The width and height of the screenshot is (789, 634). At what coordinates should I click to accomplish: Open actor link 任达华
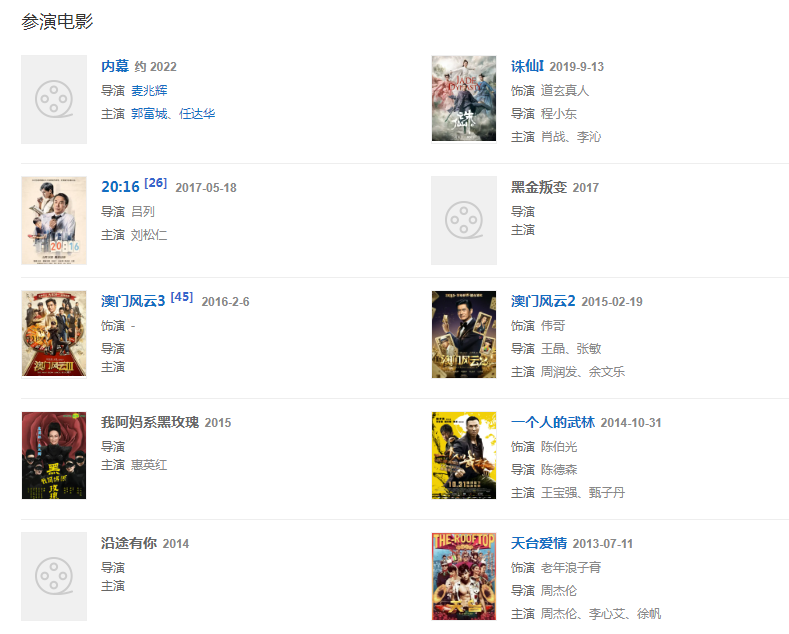197,114
